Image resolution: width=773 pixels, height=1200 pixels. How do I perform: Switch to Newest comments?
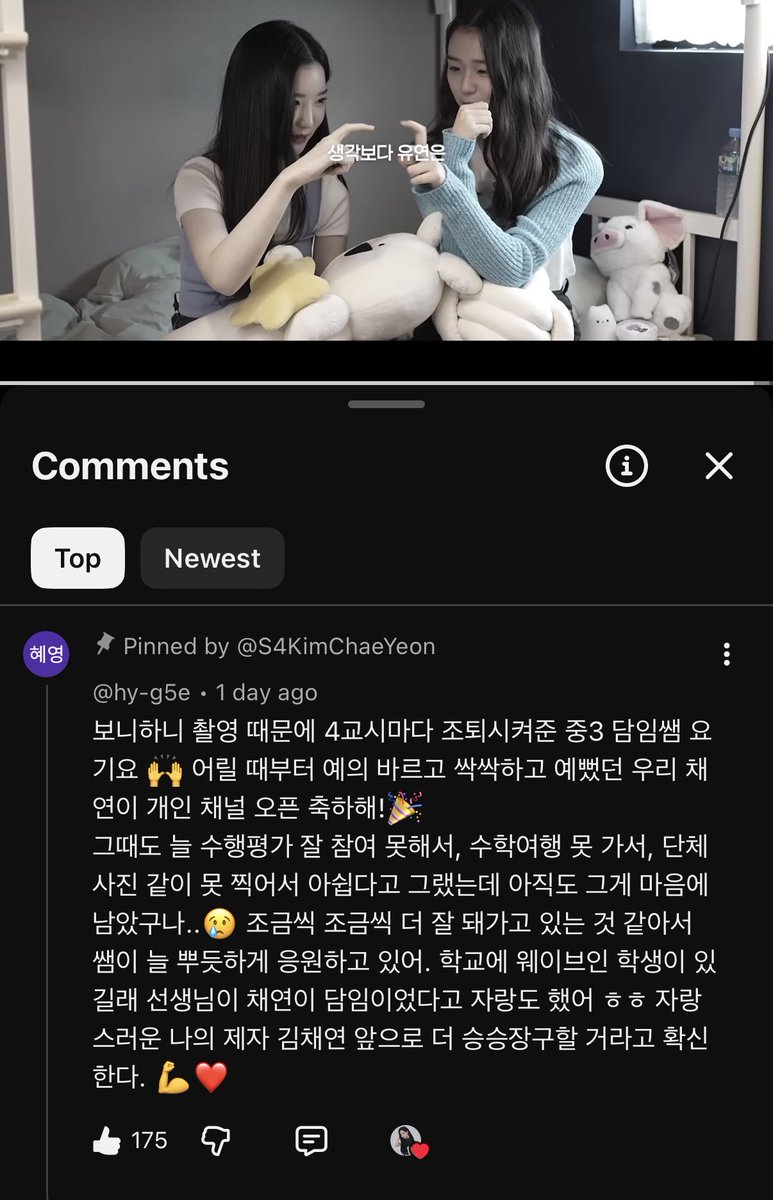(212, 558)
